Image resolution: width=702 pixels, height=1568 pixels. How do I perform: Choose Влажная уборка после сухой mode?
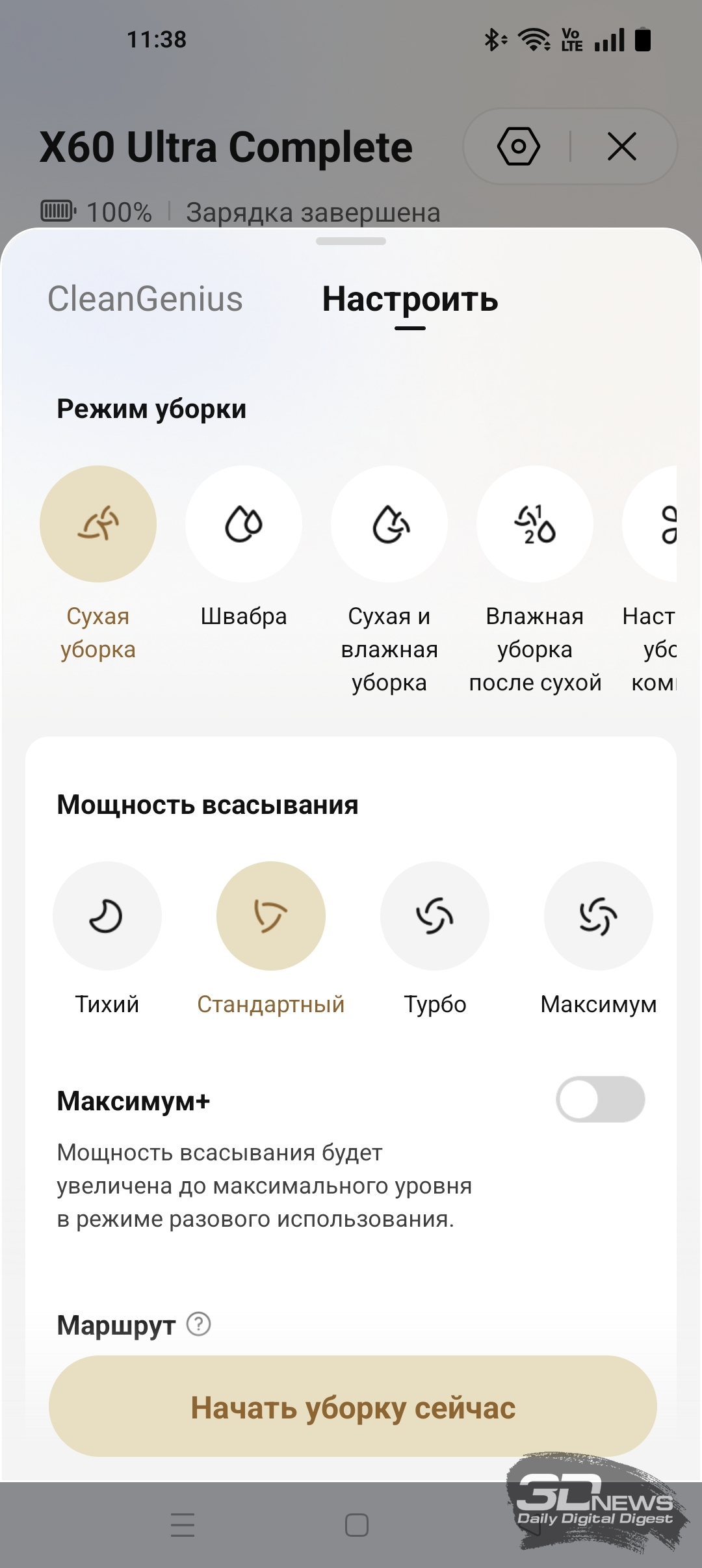click(x=535, y=524)
